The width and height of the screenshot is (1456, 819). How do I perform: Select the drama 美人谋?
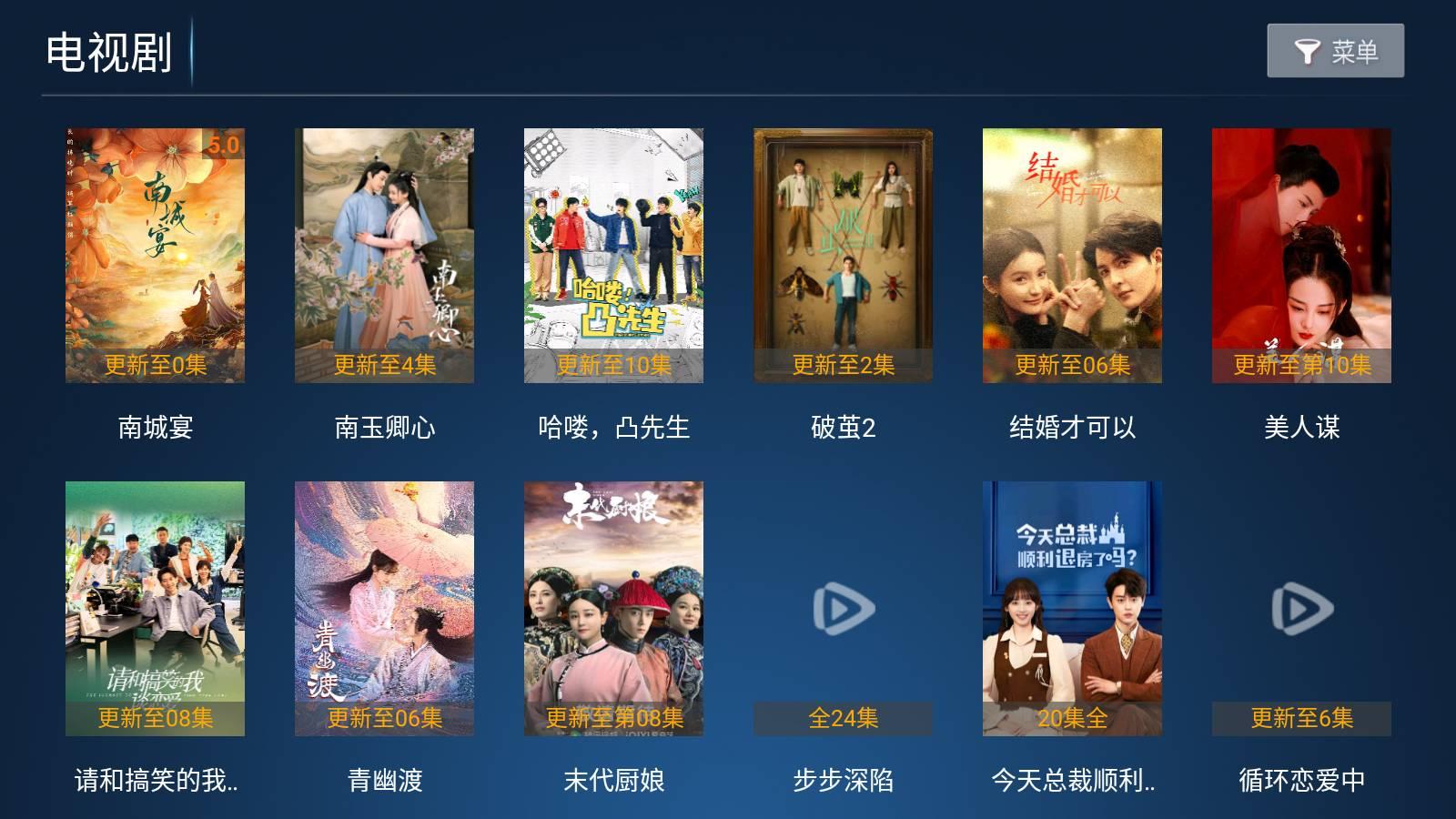[1301, 255]
